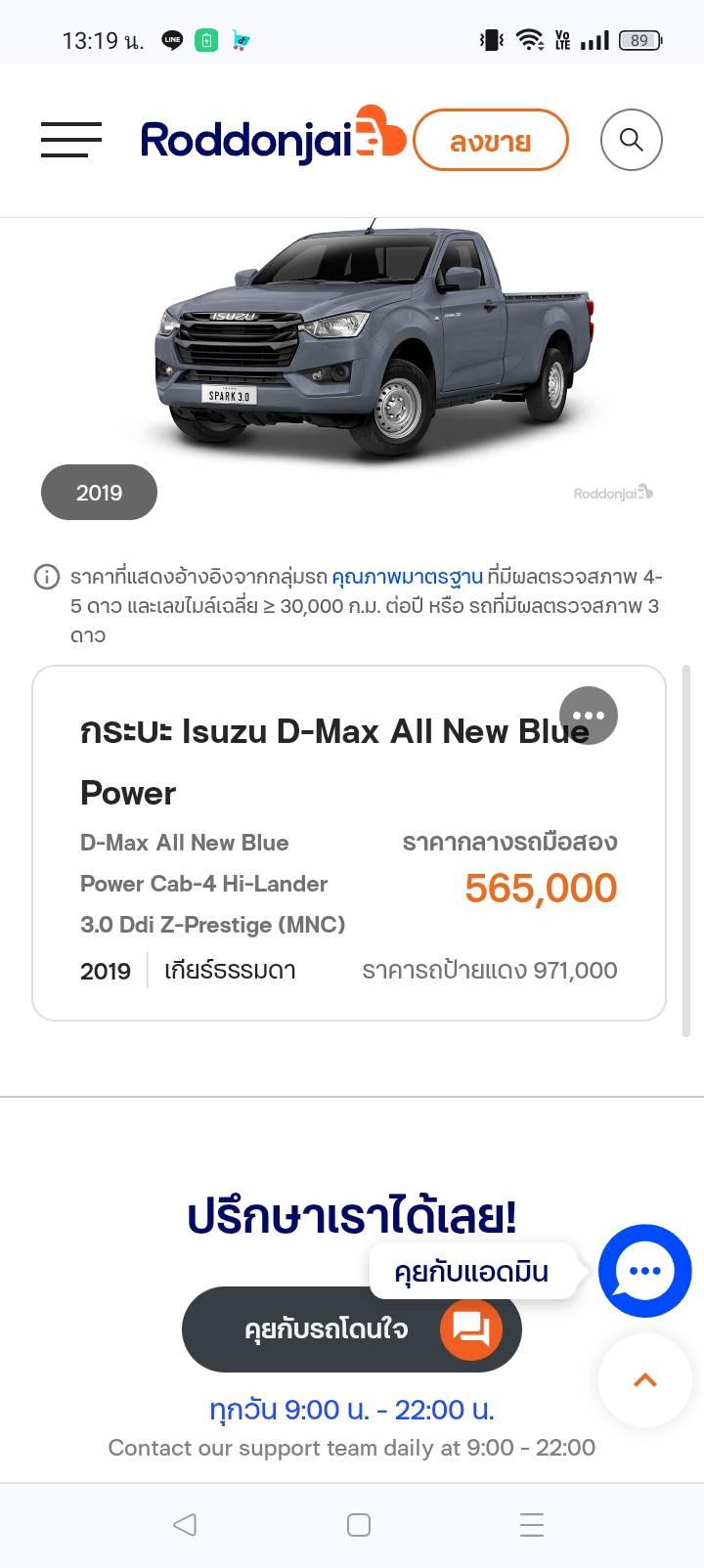Tap the ลงขาย sell button
This screenshot has width=704, height=1568.
coord(491,141)
